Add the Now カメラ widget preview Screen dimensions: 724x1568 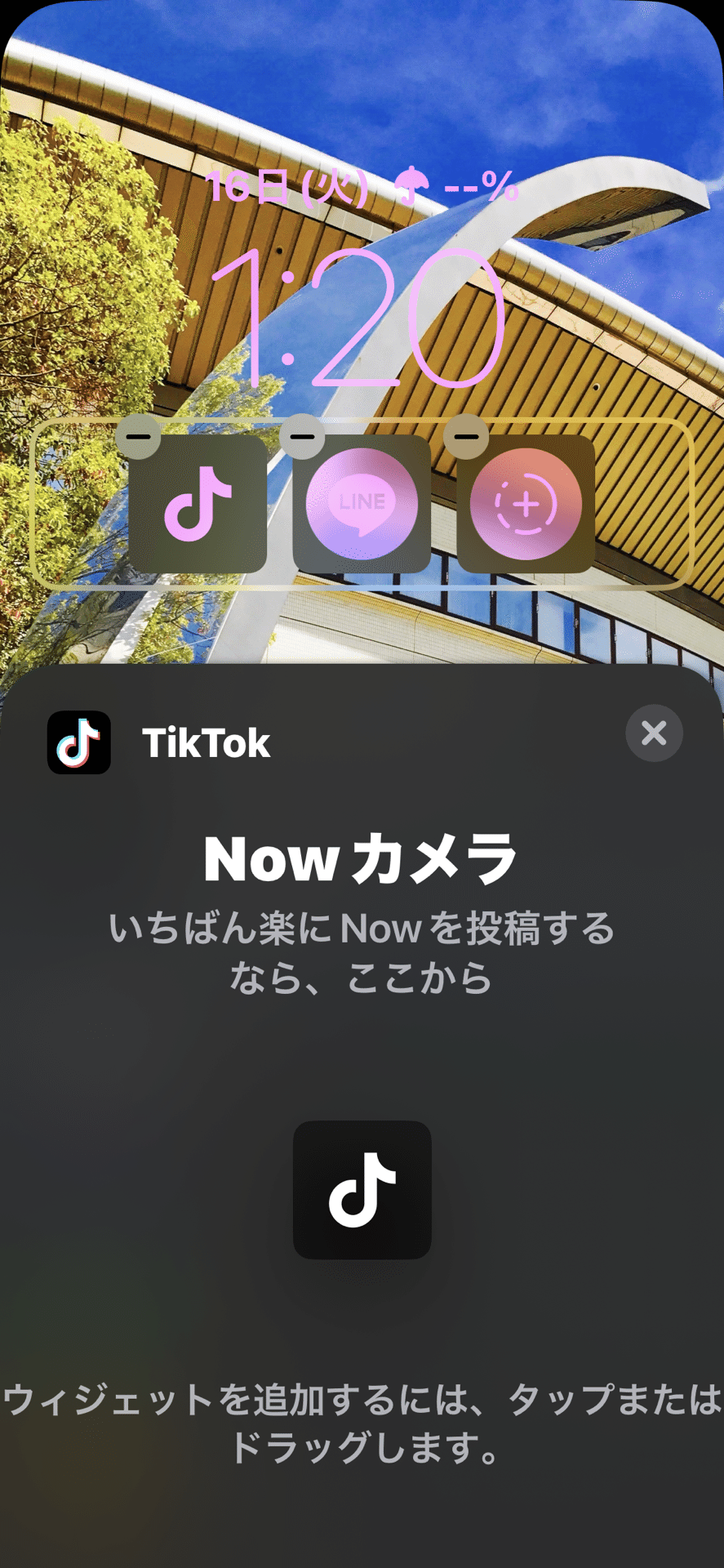tap(362, 1189)
